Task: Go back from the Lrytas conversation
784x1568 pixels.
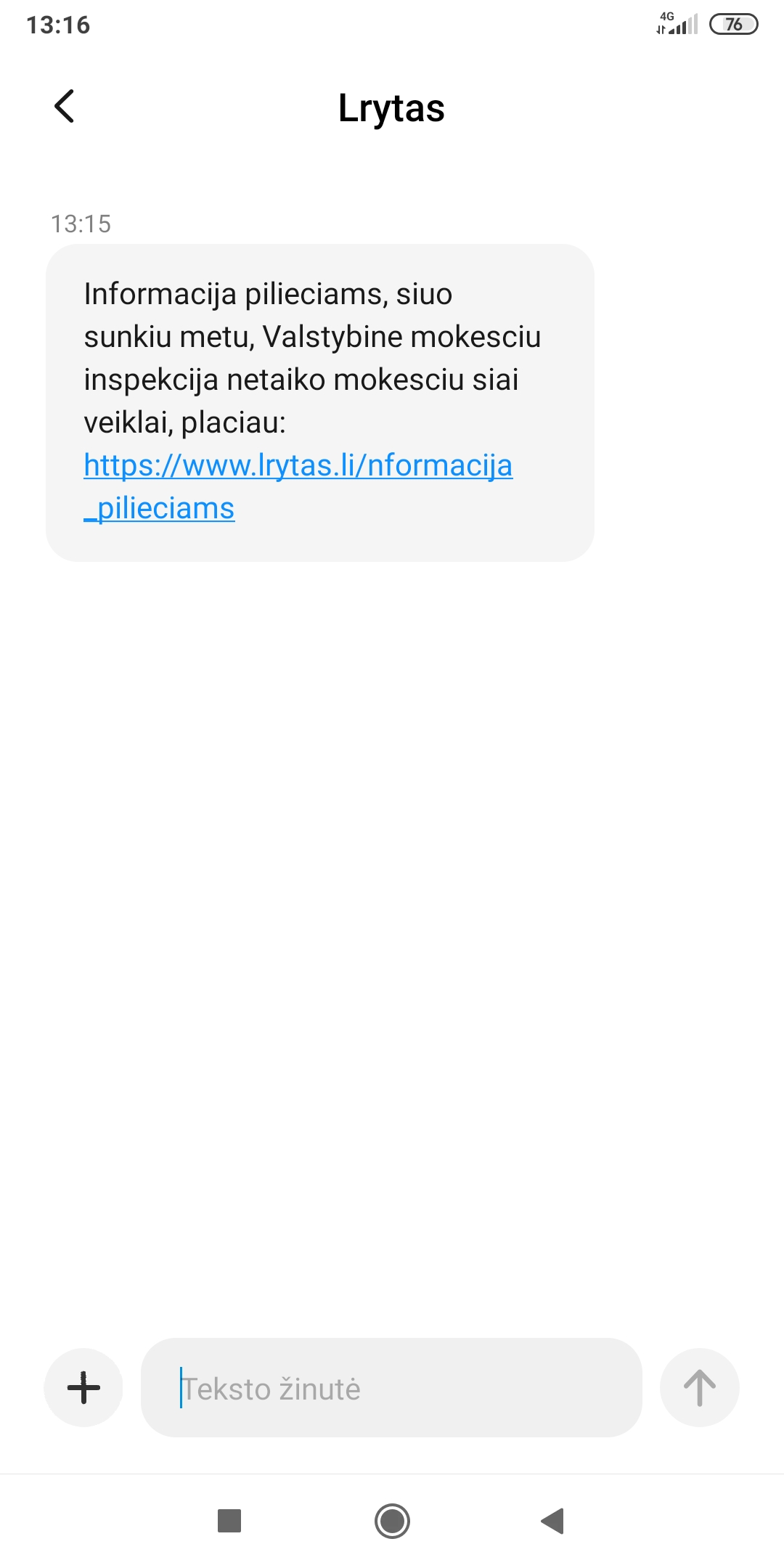Action: (65, 107)
